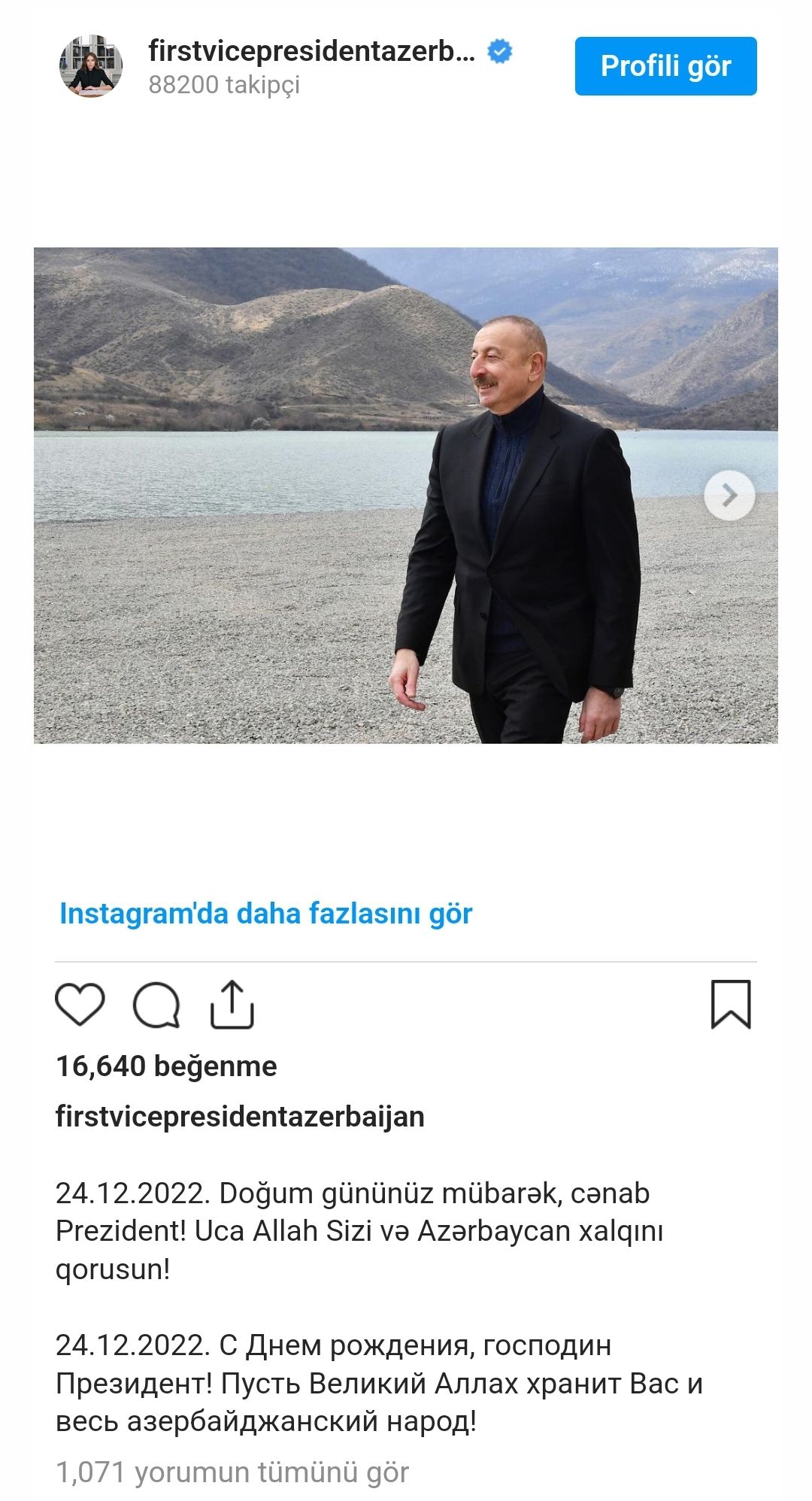Tap the 'Profili gör' button
812x1501 pixels.
click(665, 66)
